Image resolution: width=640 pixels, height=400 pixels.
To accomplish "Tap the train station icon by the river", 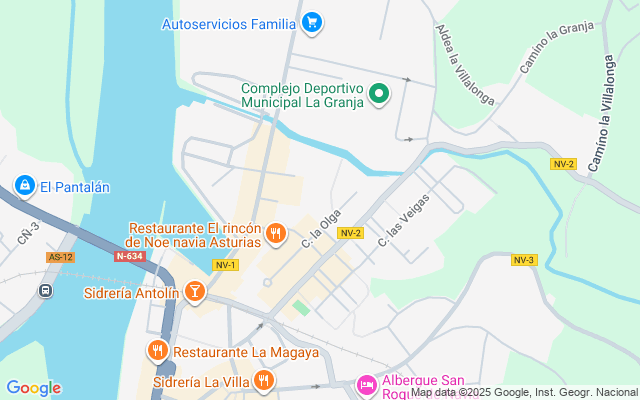I will [45, 291].
